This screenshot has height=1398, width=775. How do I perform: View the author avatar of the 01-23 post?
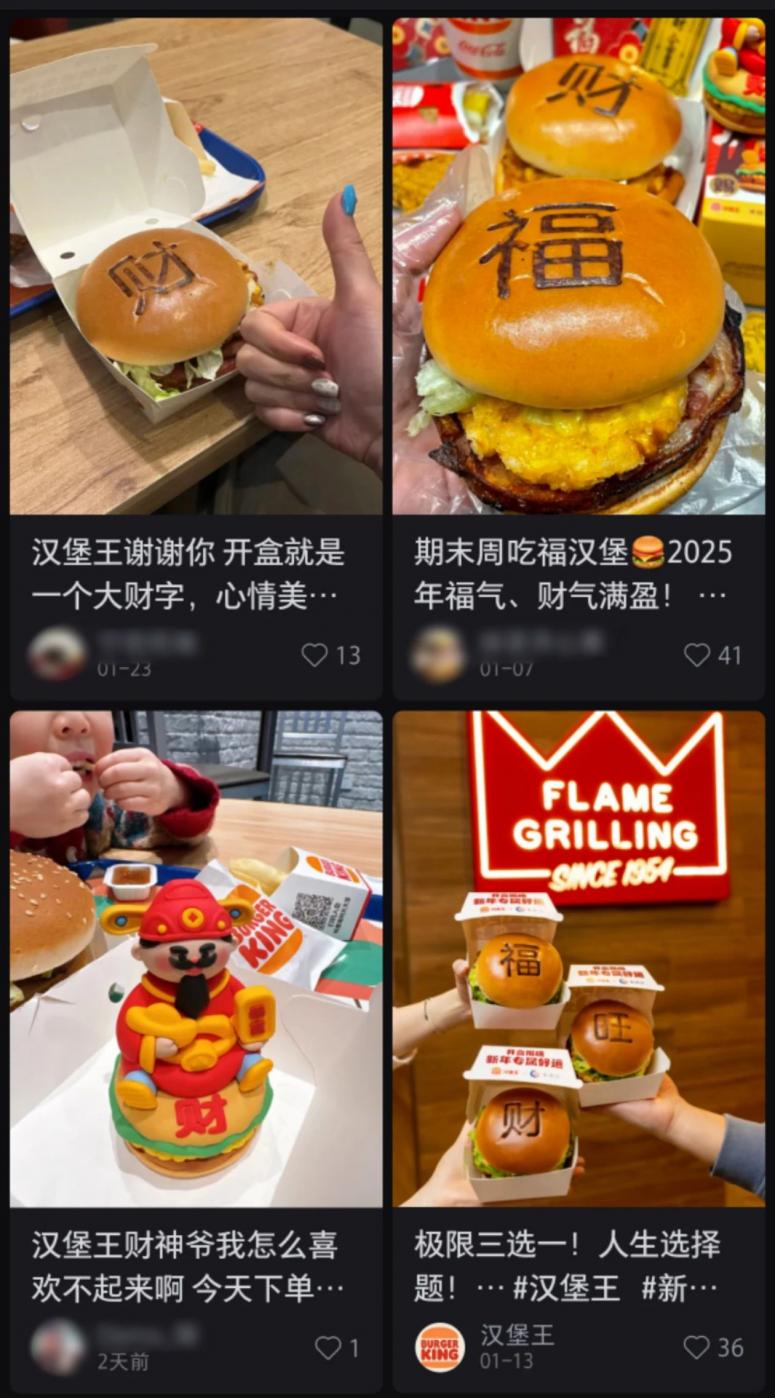(x=57, y=654)
